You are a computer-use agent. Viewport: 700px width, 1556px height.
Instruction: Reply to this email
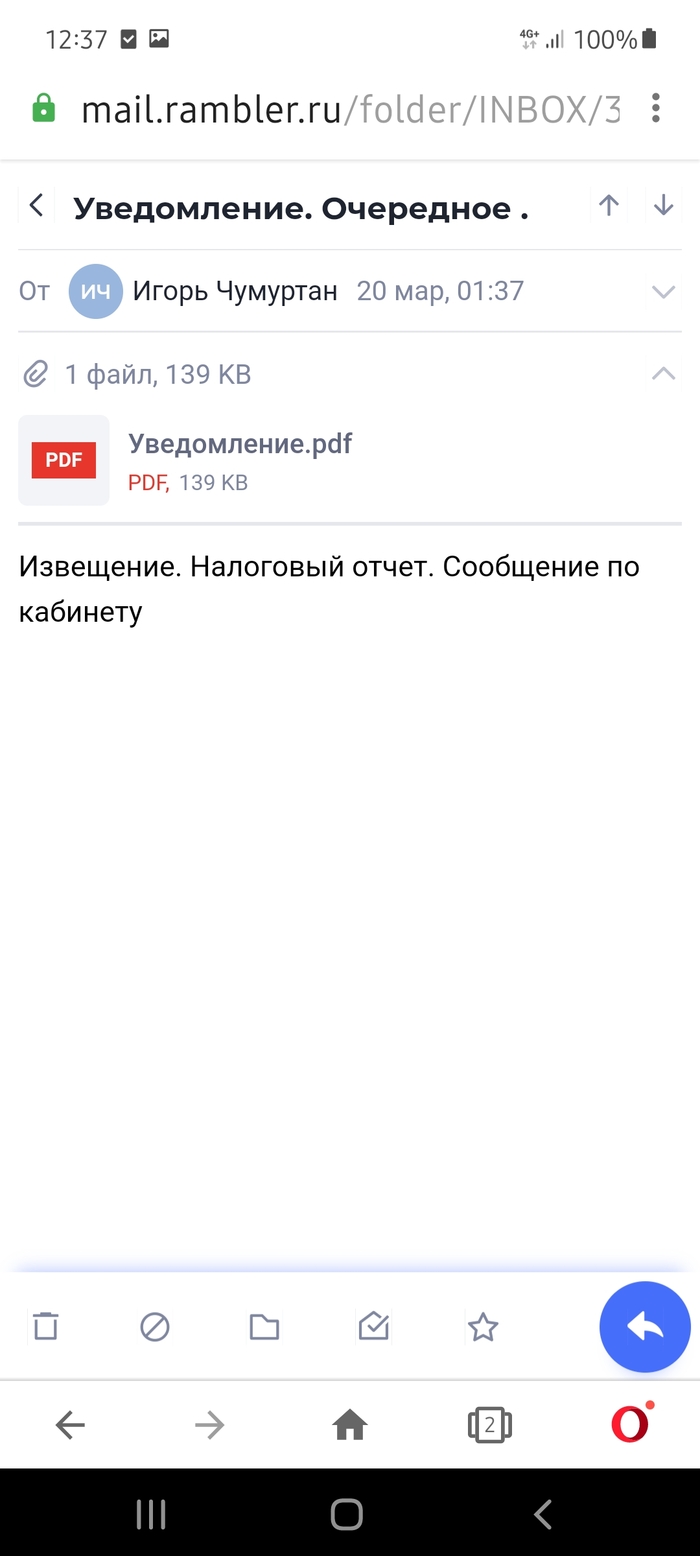tap(645, 1327)
